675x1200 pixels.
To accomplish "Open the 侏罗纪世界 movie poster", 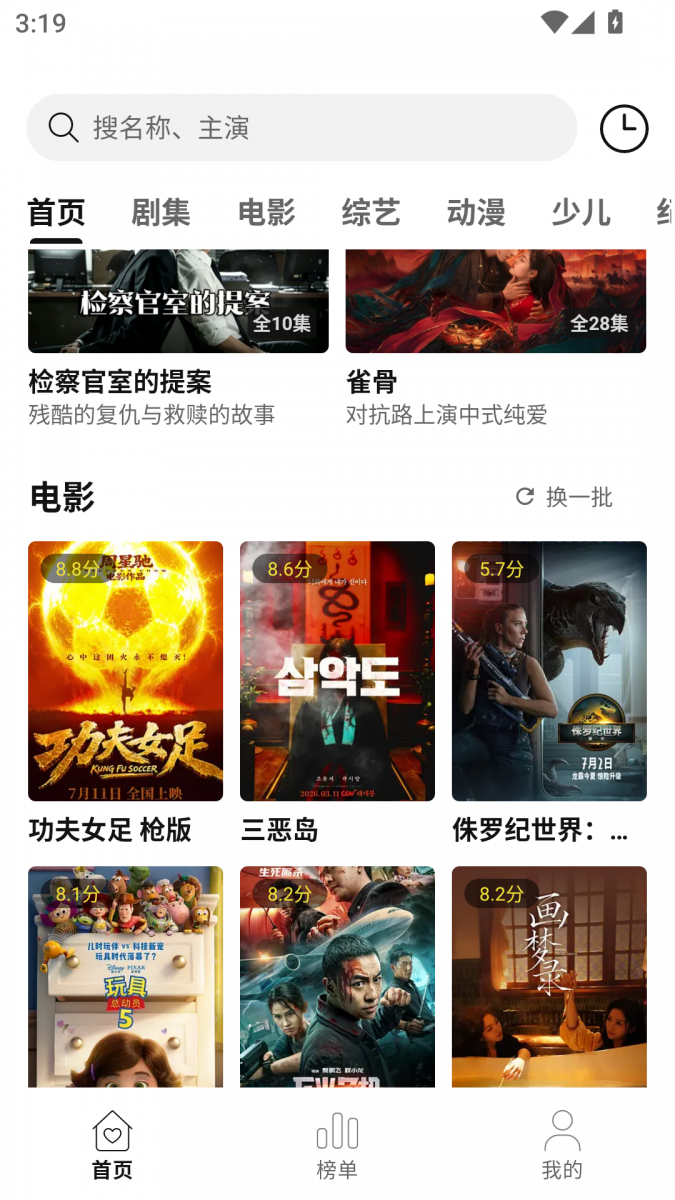I will (x=549, y=671).
